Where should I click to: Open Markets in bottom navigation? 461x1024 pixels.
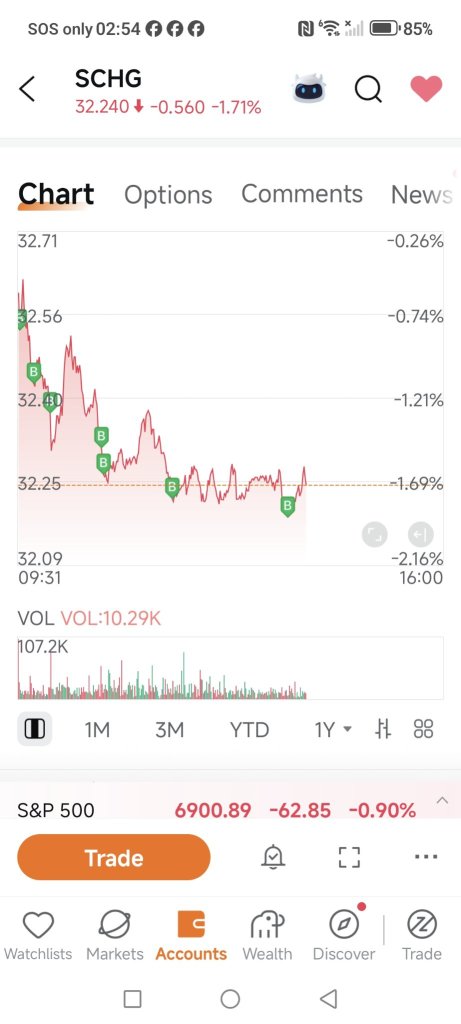pyautogui.click(x=114, y=937)
